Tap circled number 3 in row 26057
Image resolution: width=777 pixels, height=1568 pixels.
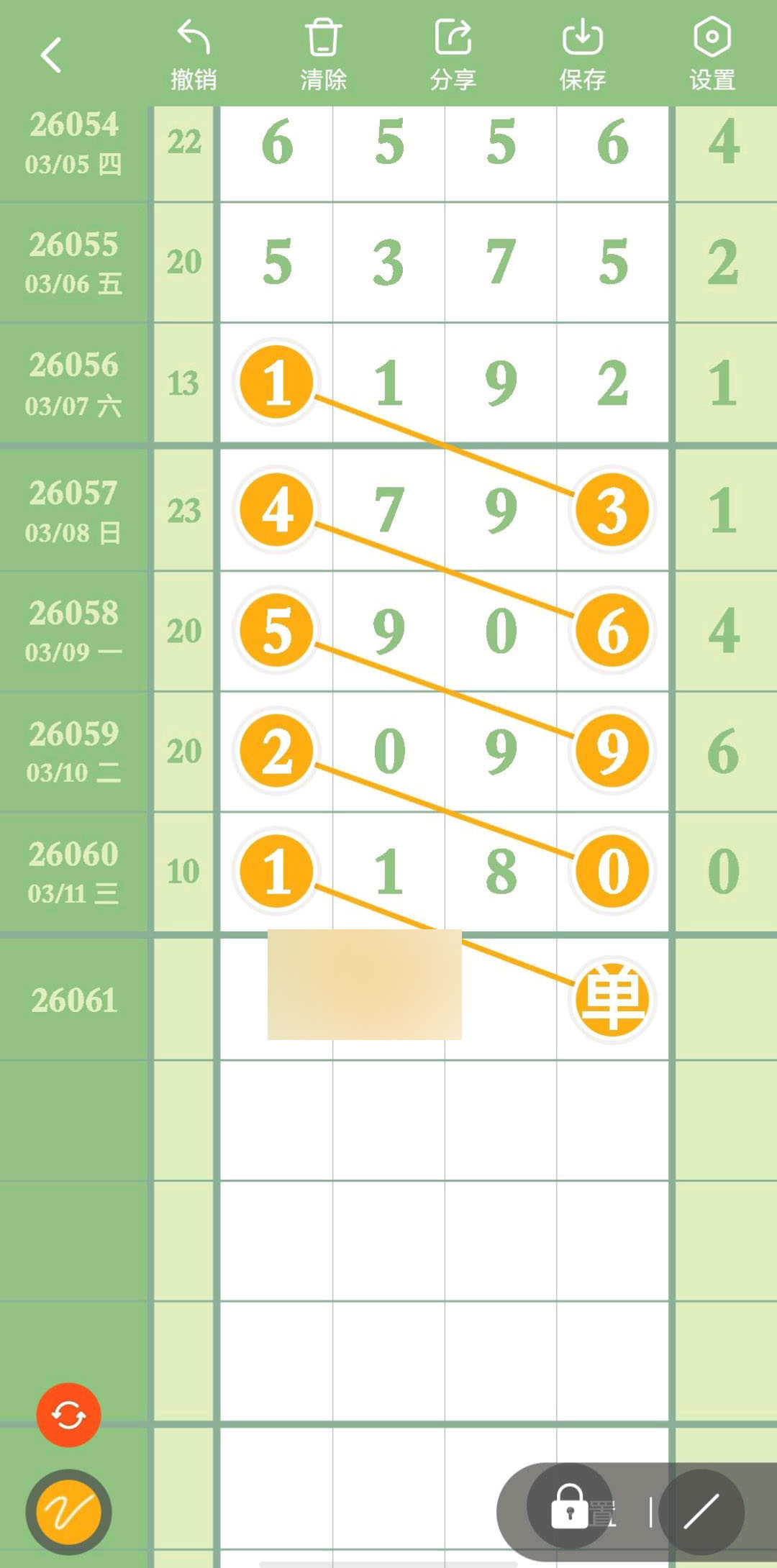pos(612,511)
